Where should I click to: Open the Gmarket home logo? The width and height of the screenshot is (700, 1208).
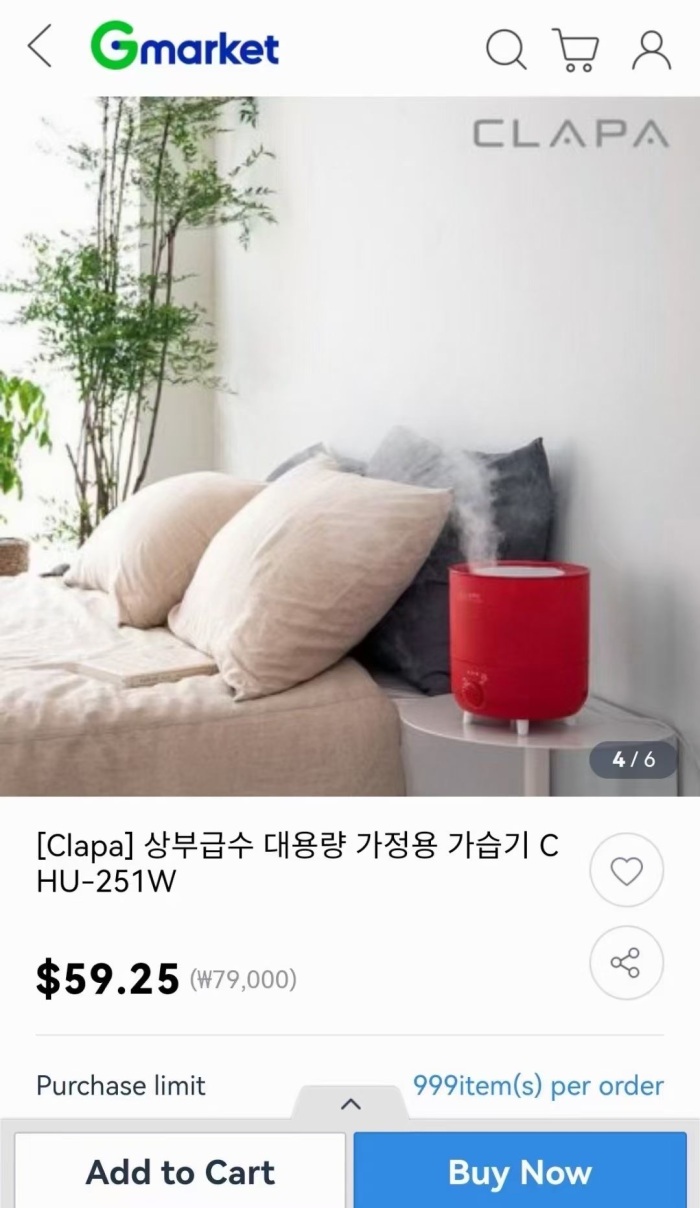click(x=185, y=47)
